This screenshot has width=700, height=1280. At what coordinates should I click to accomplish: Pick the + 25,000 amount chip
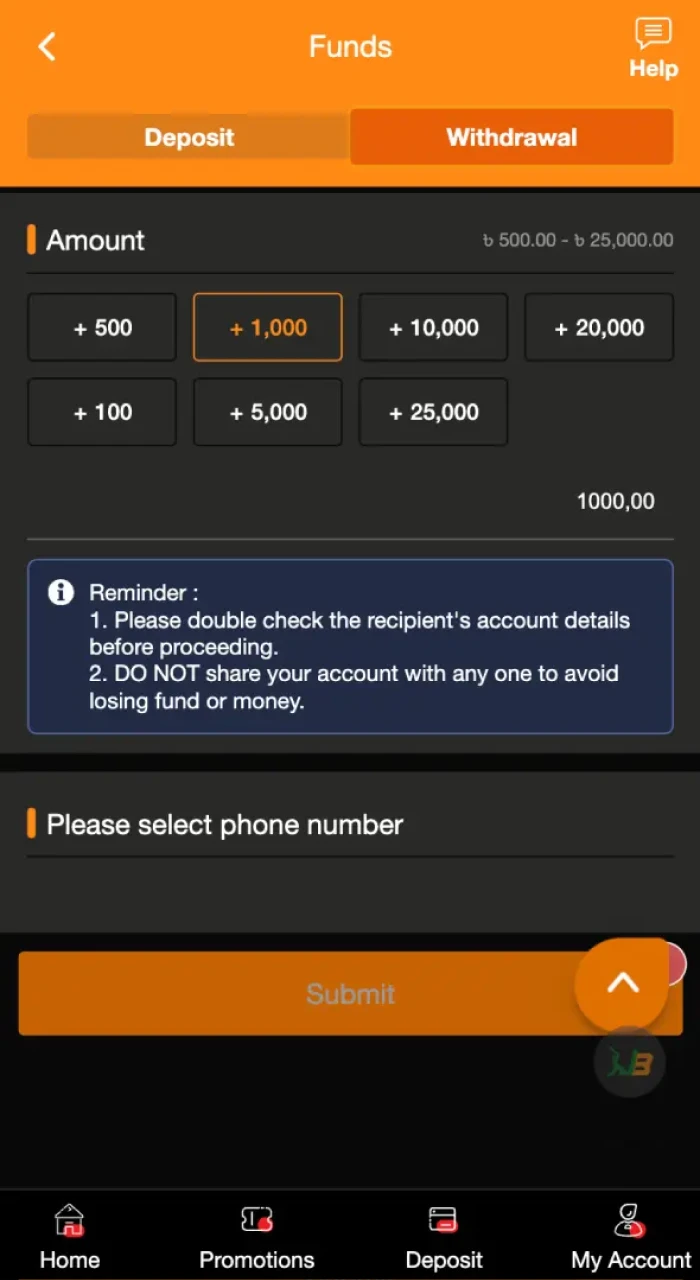click(x=433, y=412)
